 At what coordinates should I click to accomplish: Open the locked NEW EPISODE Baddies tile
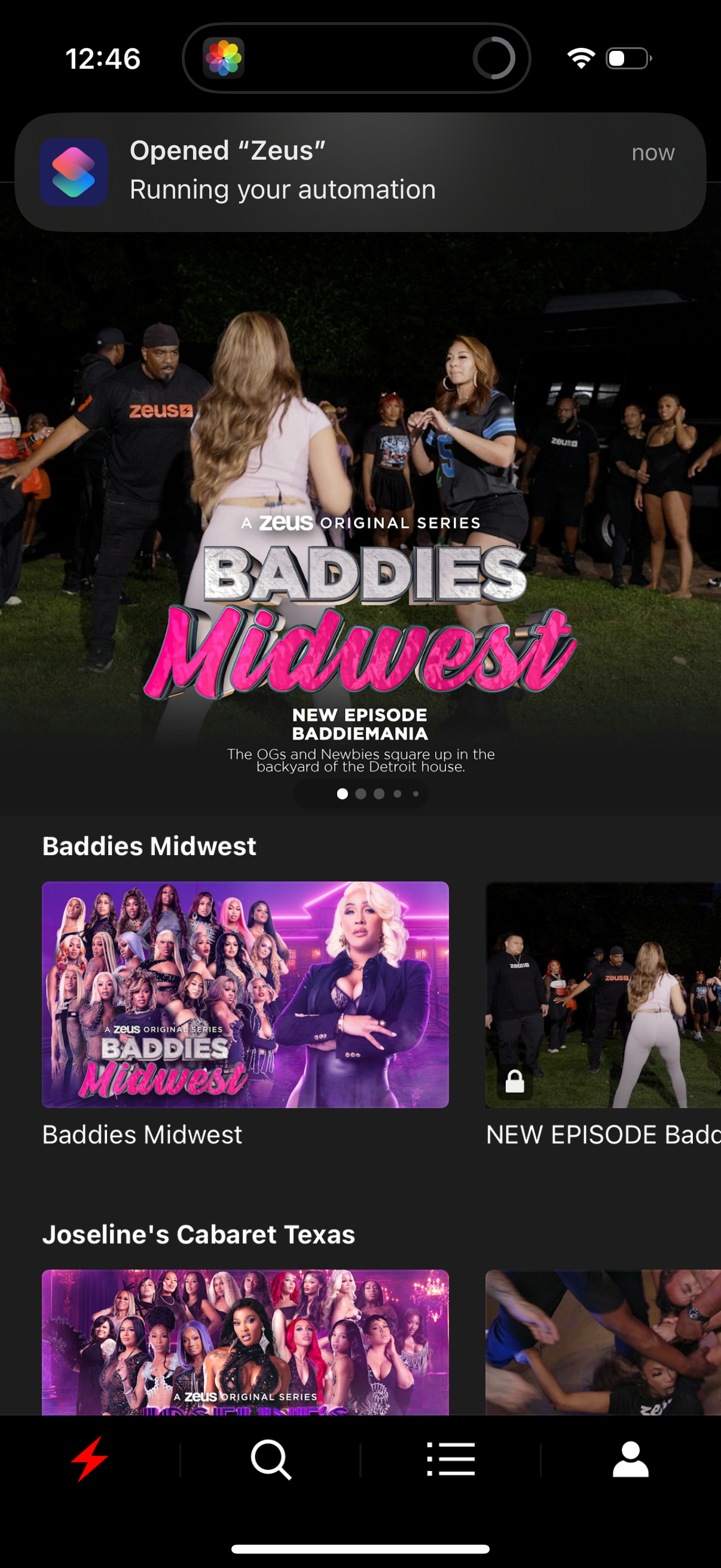603,994
